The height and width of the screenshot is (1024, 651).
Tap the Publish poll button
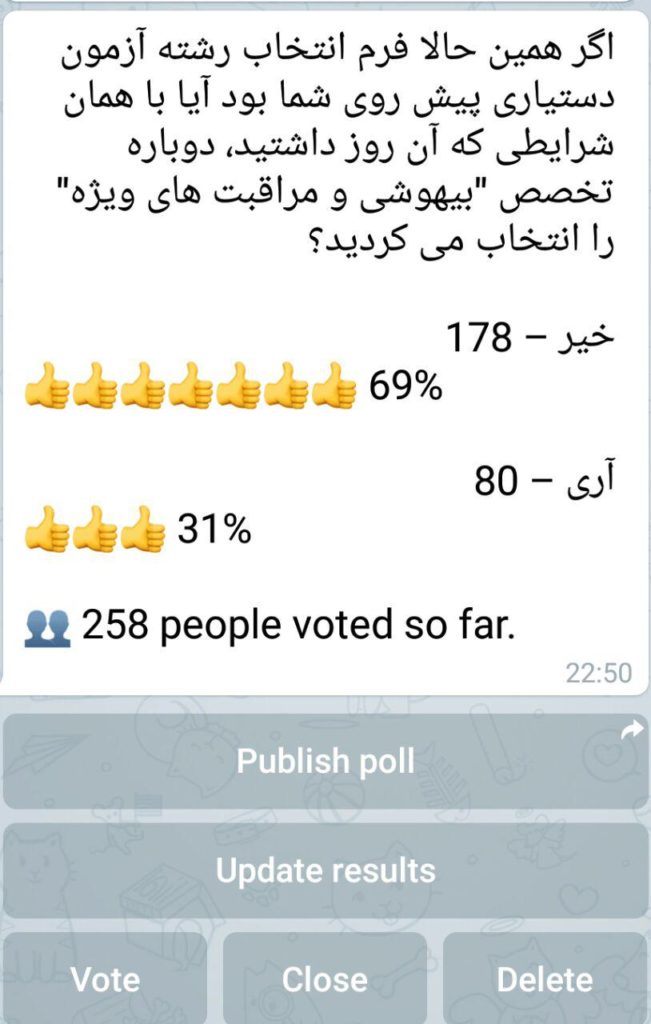click(325, 762)
